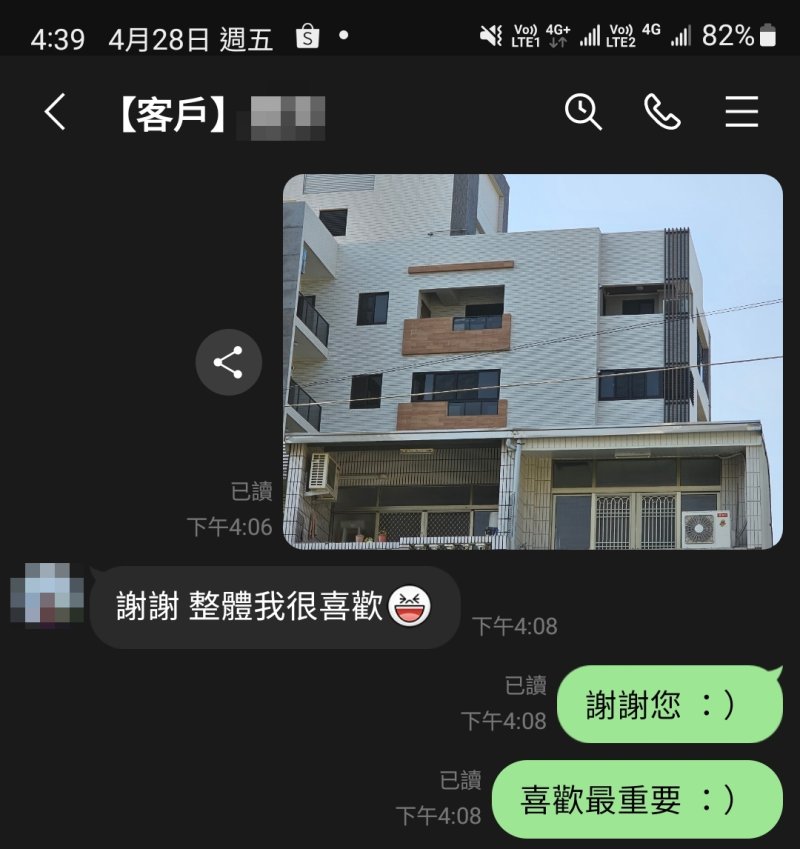Share the building photo
The height and width of the screenshot is (849, 800).
228,362
